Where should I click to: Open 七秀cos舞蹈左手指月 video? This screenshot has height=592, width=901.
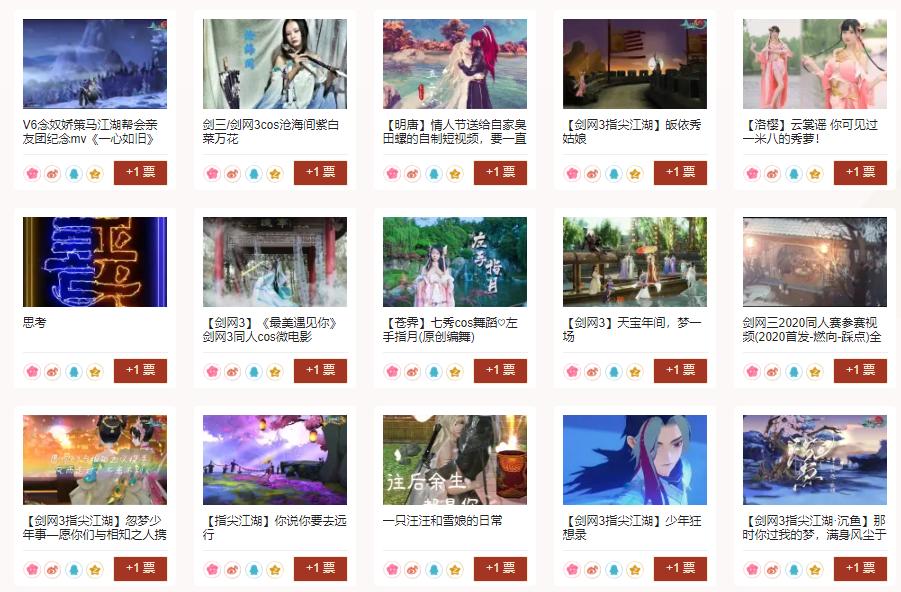[454, 262]
